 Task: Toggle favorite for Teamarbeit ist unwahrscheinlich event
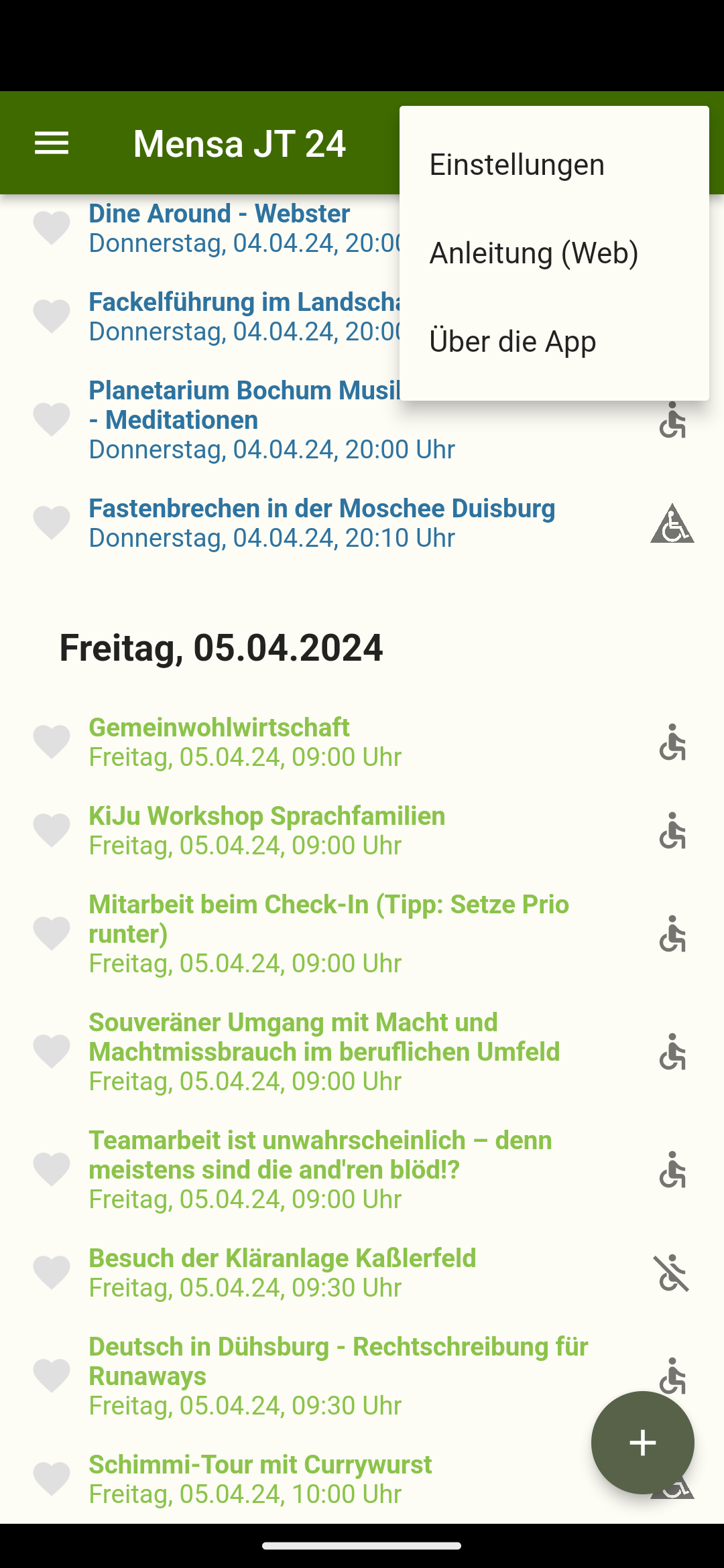[x=51, y=1169]
